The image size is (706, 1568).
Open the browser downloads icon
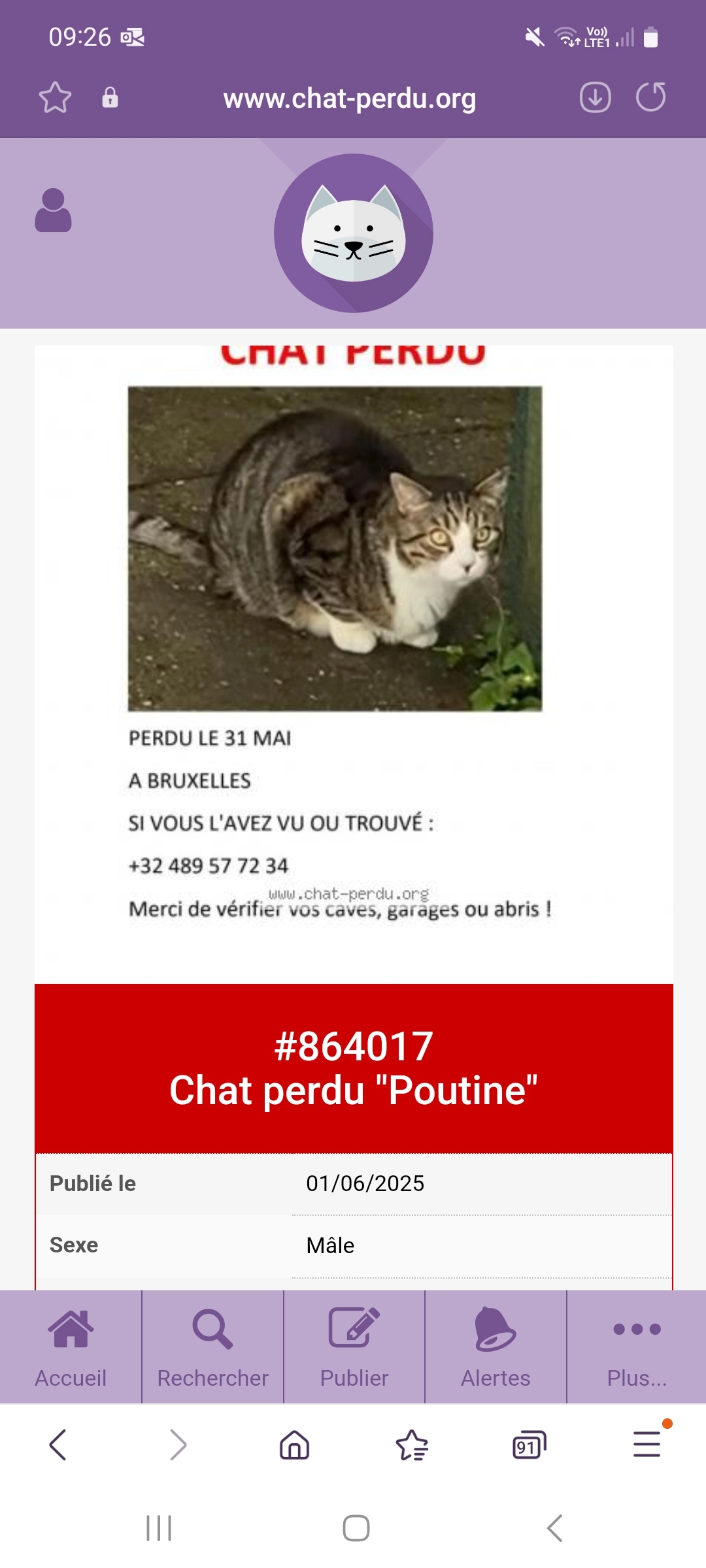tap(595, 98)
